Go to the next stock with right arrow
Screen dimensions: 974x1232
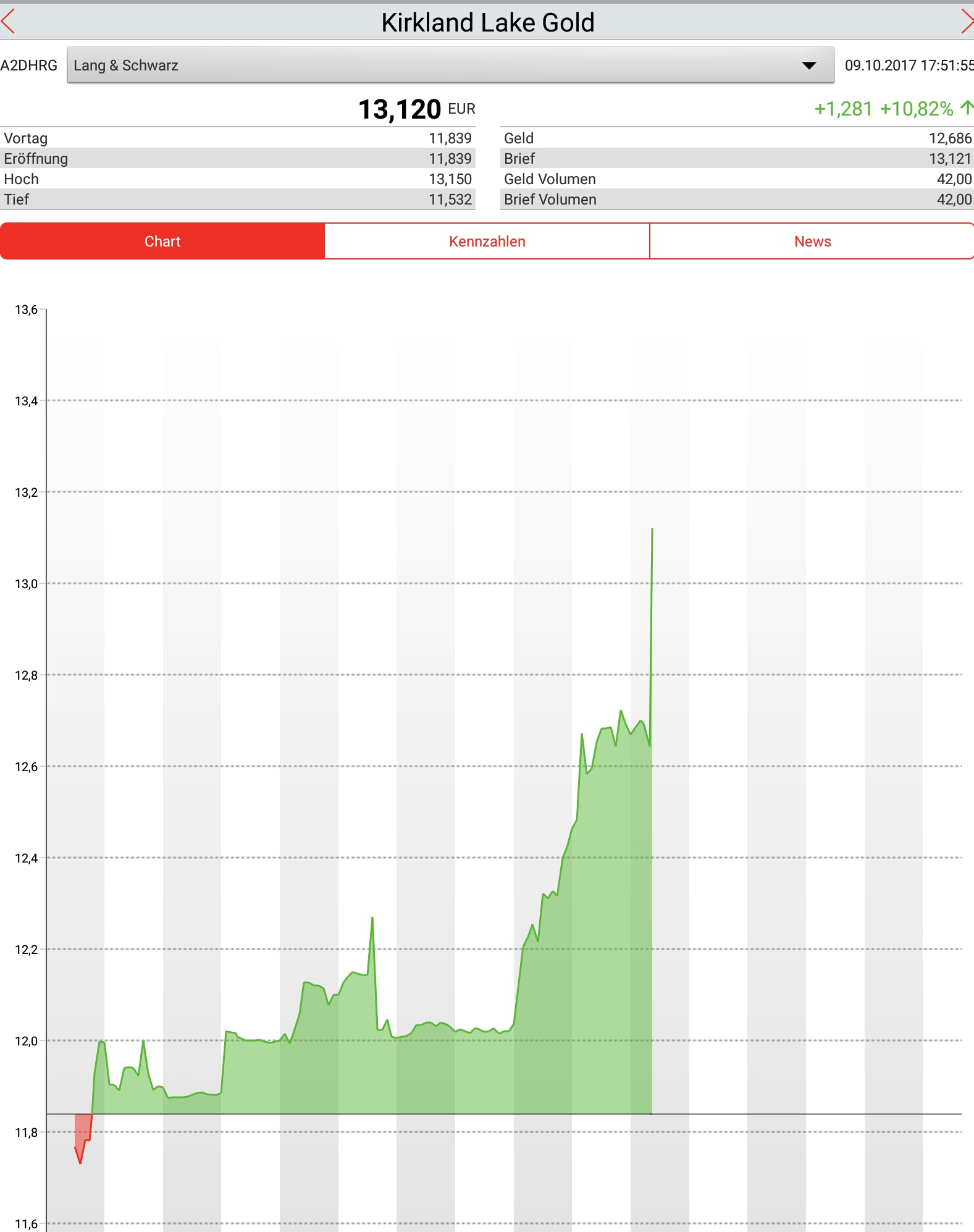pyautogui.click(x=967, y=22)
